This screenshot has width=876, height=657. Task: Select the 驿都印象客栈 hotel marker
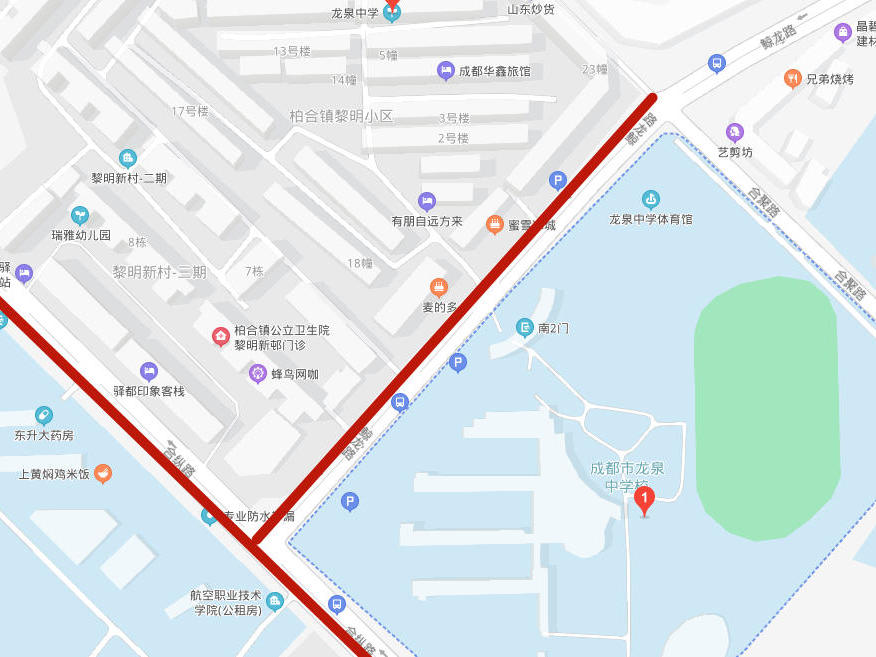149,371
